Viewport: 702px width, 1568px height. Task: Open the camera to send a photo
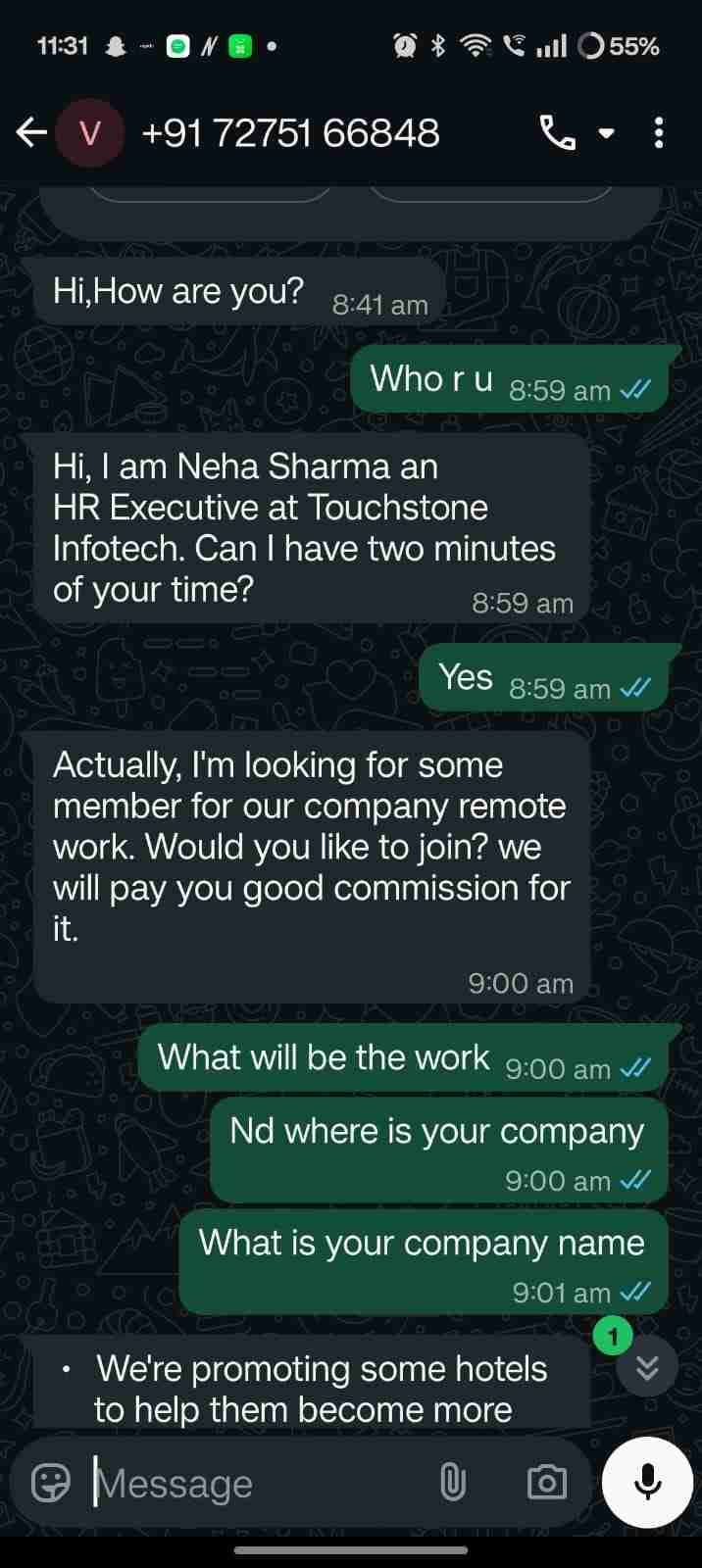546,1483
